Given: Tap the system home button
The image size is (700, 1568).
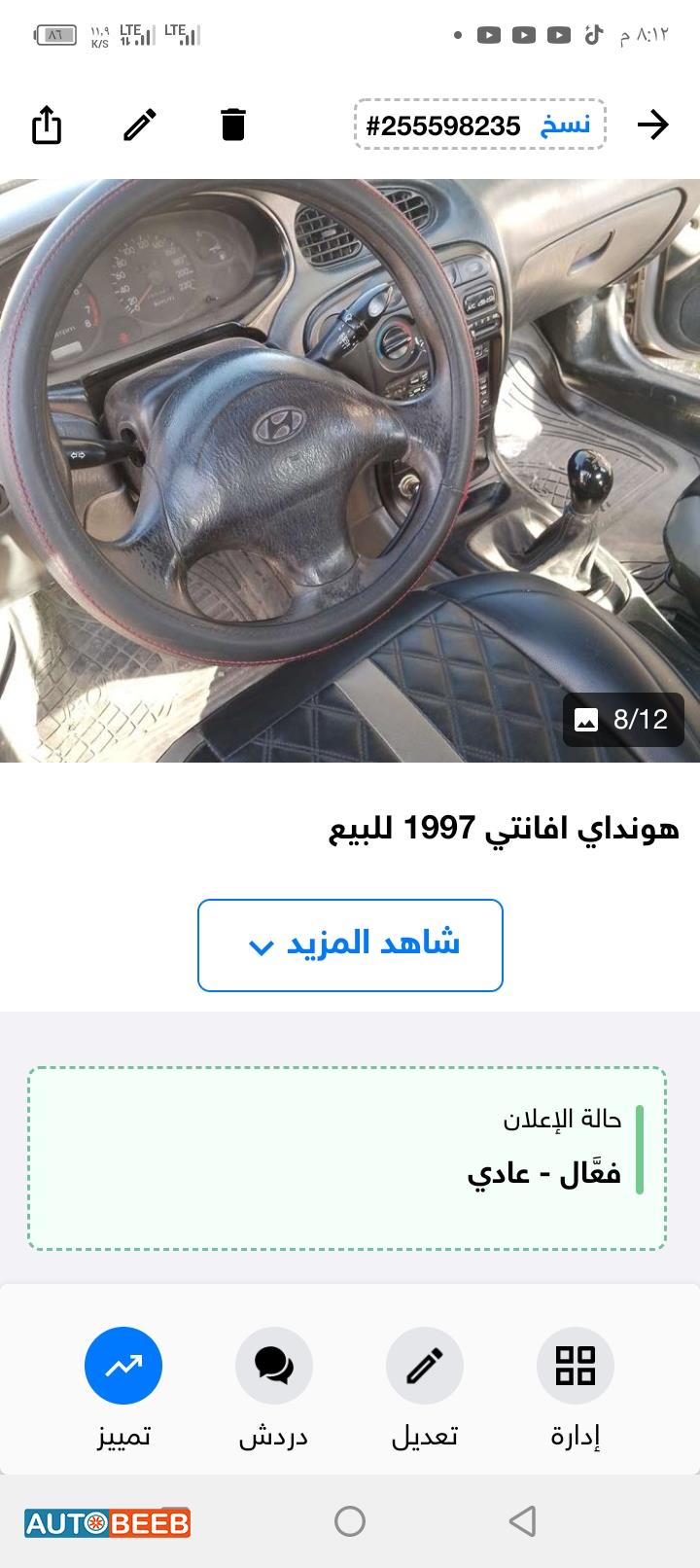Looking at the screenshot, I should pos(350,1521).
